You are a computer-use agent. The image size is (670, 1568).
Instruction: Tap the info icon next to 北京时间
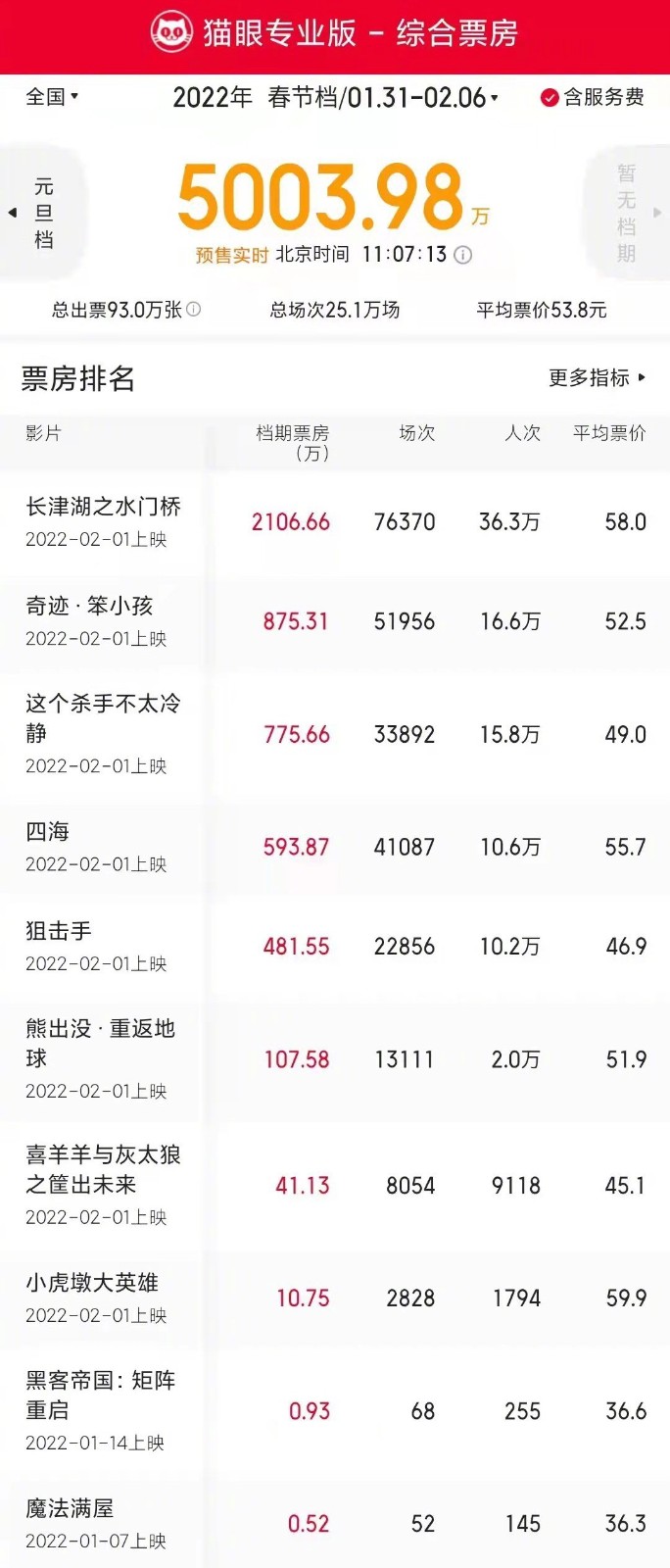(x=463, y=255)
